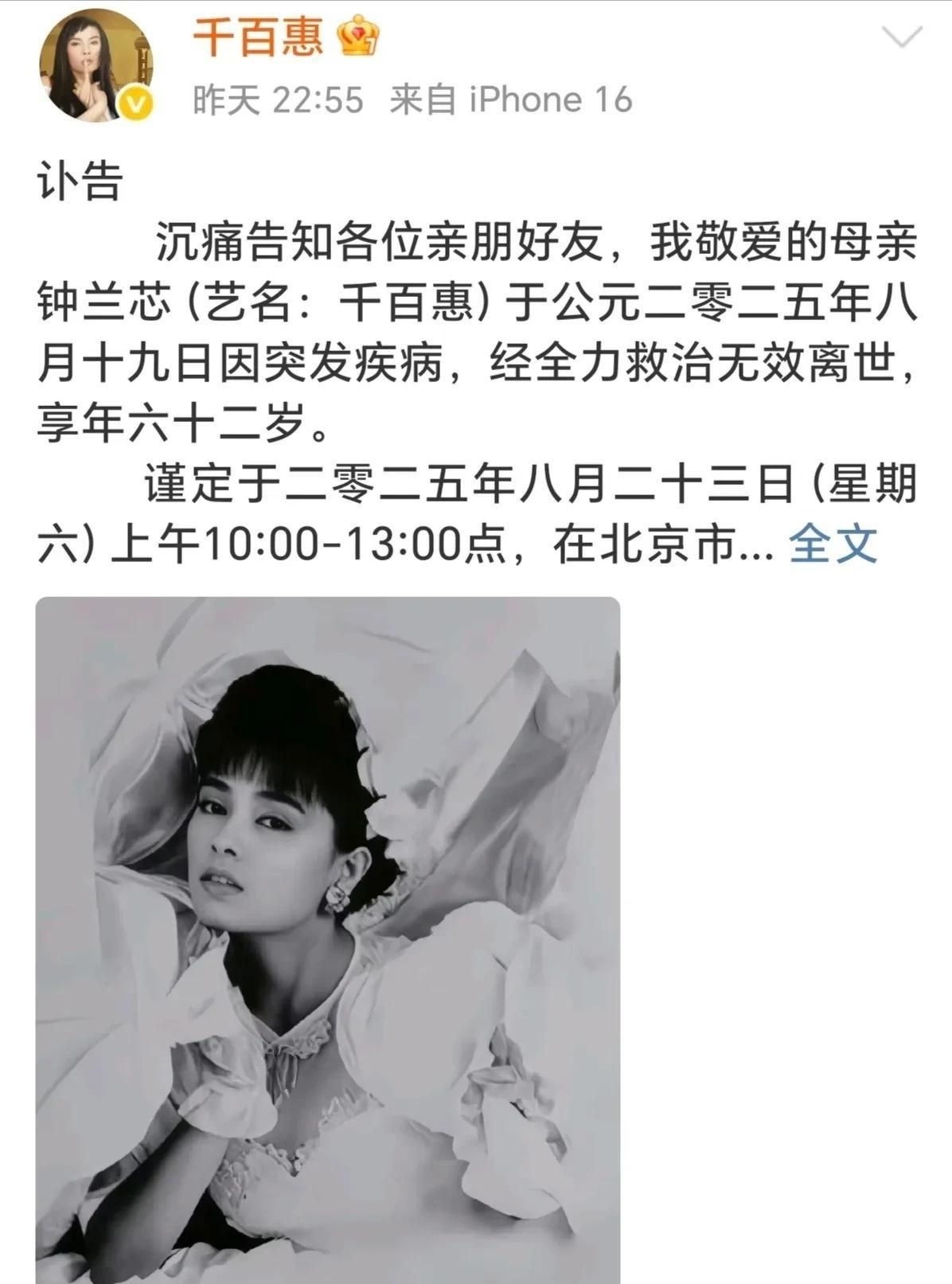Expand the post options chevron
This screenshot has width=952, height=1284.
point(903,37)
